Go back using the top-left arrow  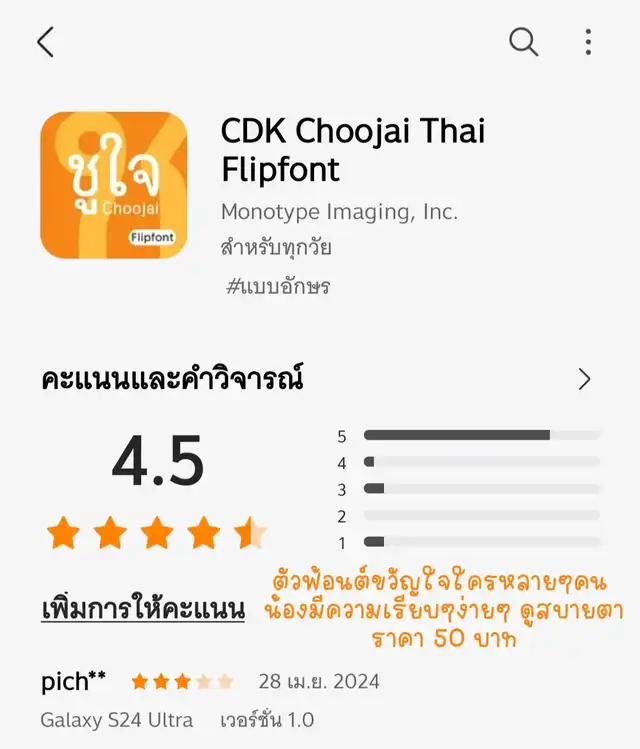pyautogui.click(x=45, y=42)
